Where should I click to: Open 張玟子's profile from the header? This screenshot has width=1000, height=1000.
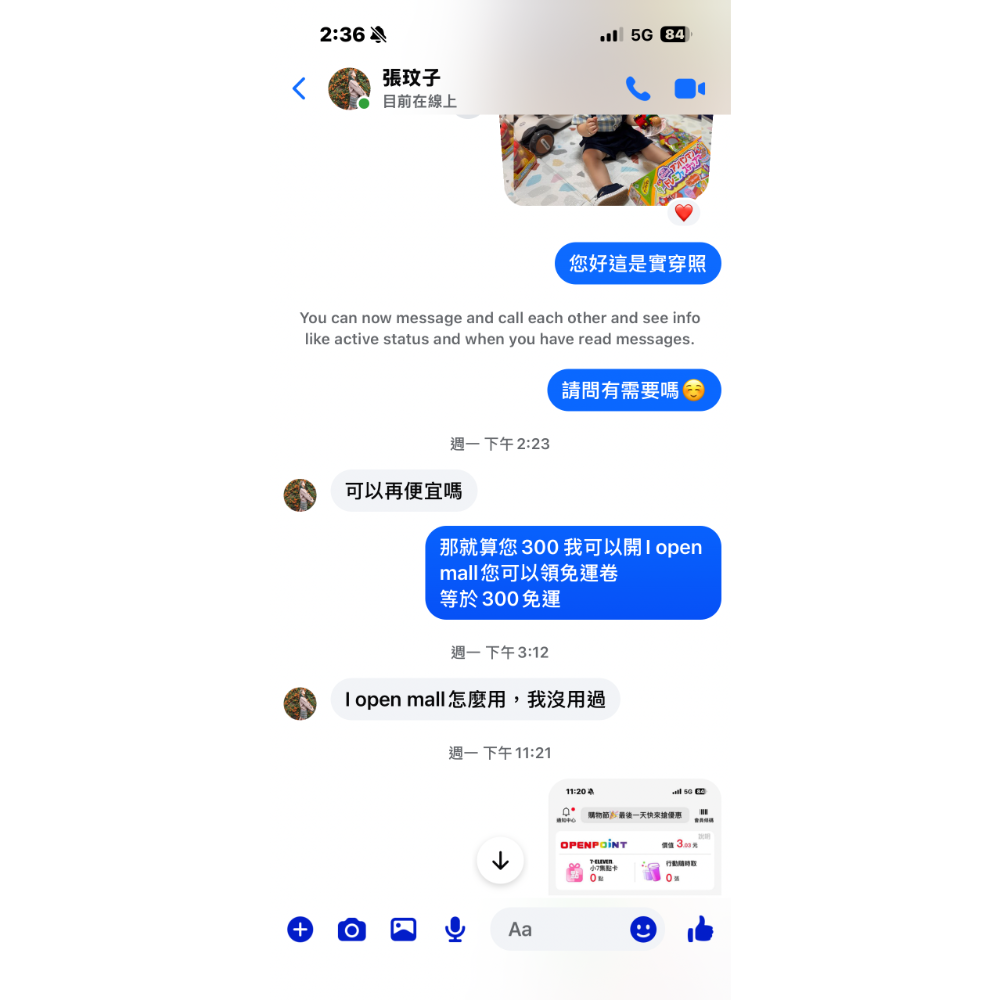[411, 88]
